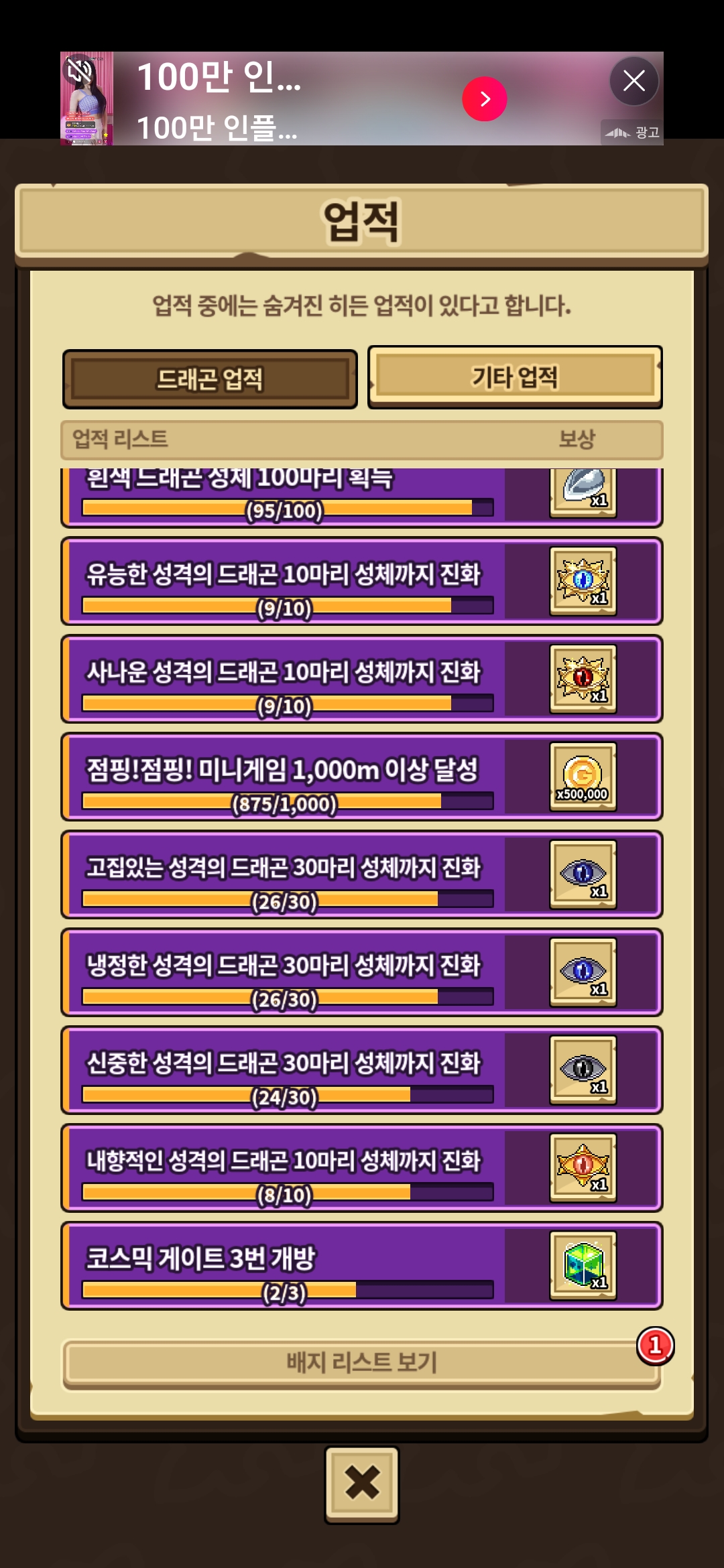Image resolution: width=724 pixels, height=1568 pixels.
Task: Tap reward icon for 점핑!점핑! 미니게임 achievement
Action: (583, 777)
